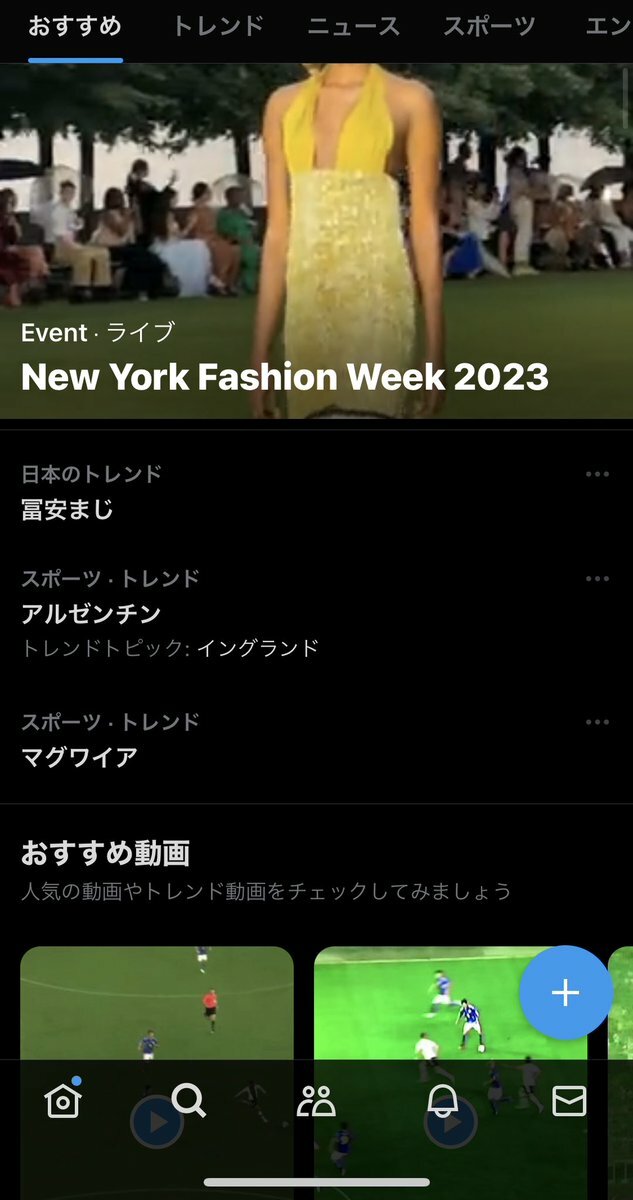
Task: Switch to the おすすめ tab
Action: 75,27
